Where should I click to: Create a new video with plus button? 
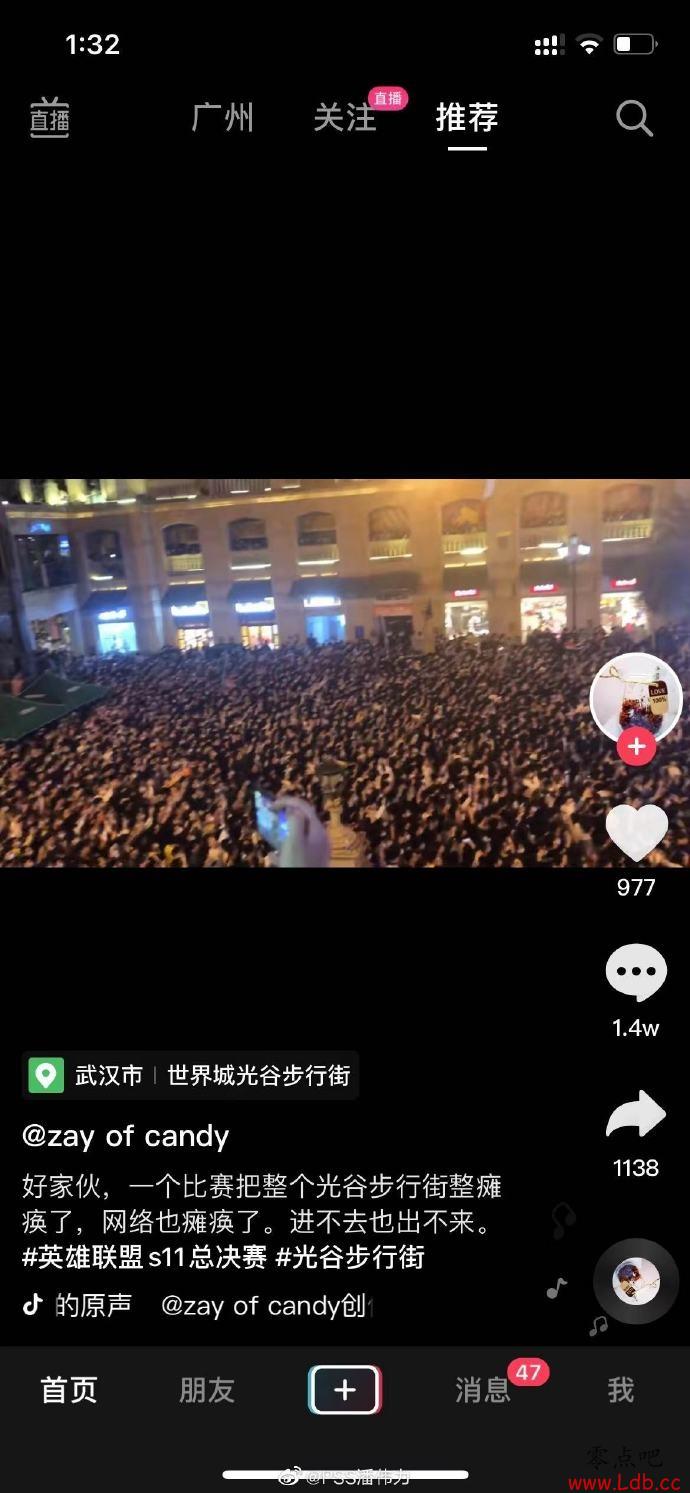click(x=345, y=1390)
